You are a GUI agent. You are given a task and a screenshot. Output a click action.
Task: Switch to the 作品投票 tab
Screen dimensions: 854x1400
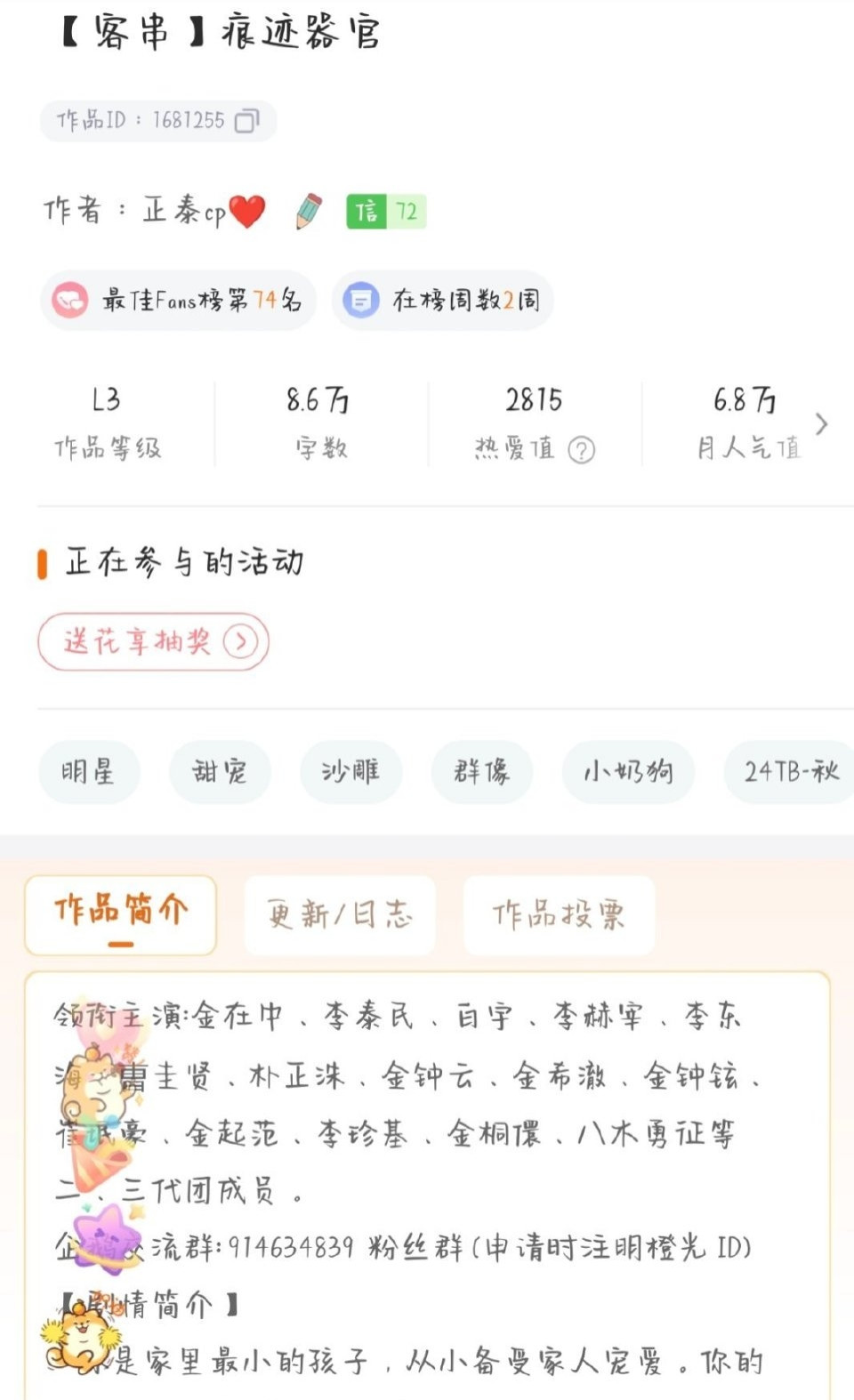coord(559,915)
